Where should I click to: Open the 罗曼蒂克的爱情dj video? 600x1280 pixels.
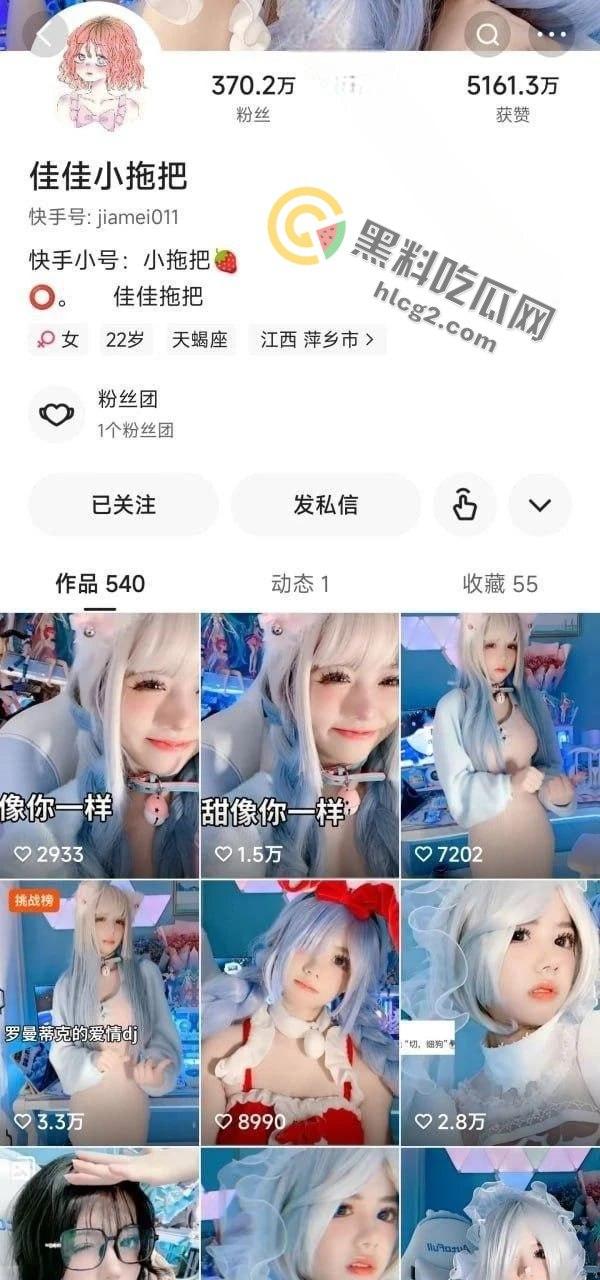pyautogui.click(x=99, y=1012)
